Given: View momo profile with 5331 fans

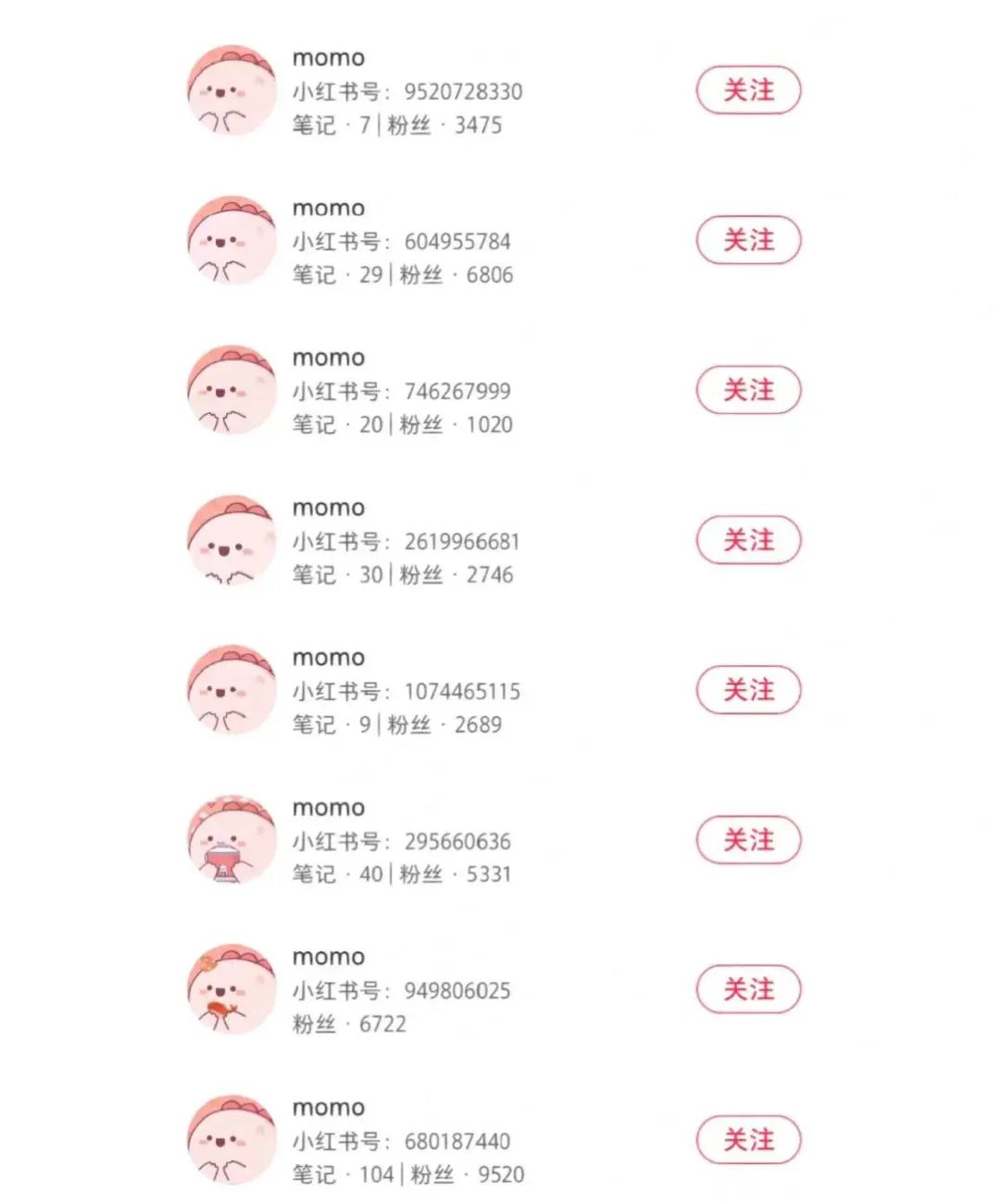Looking at the screenshot, I should pos(232,841).
